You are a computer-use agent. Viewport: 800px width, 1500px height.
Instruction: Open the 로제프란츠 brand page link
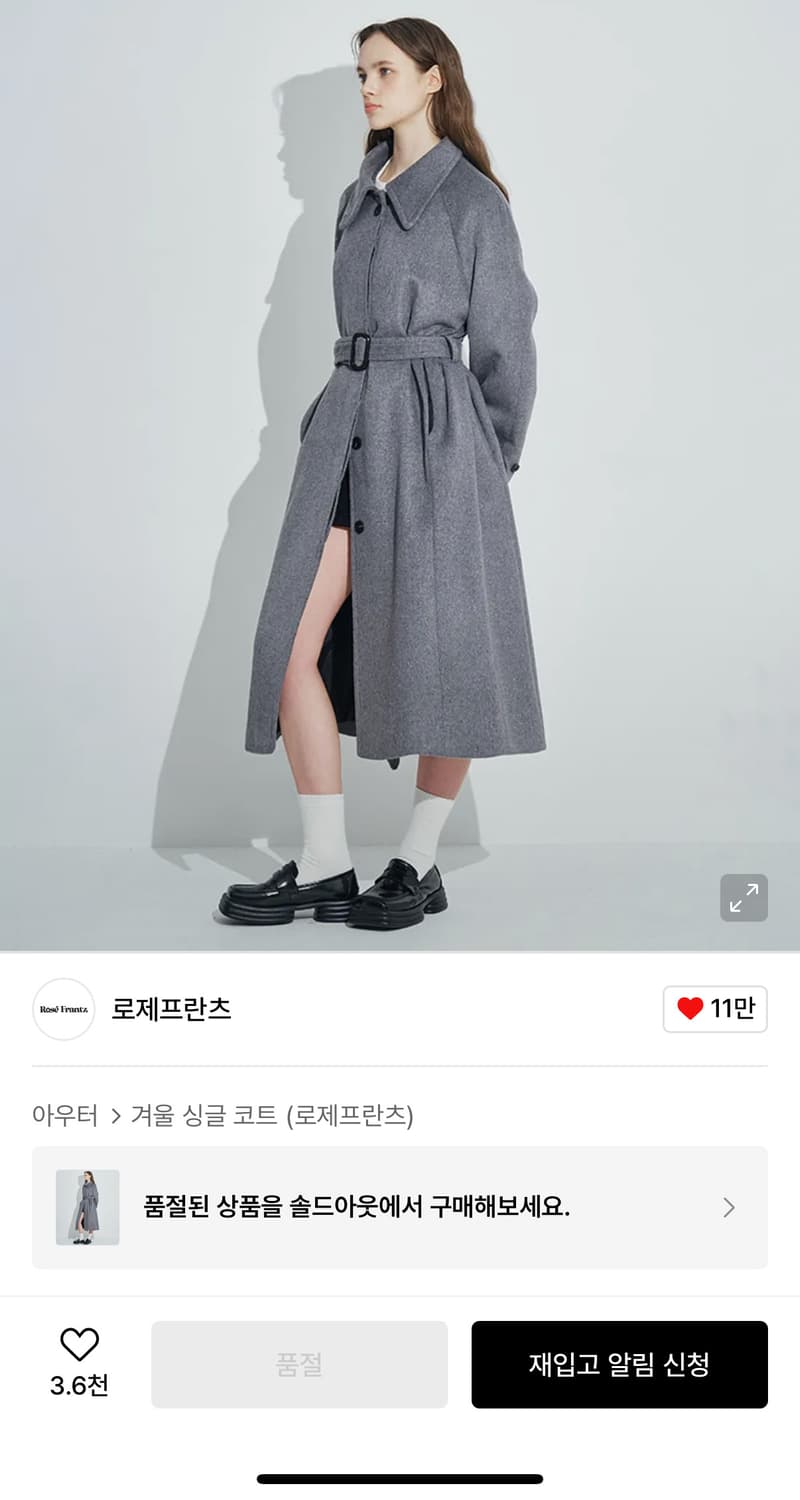pyautogui.click(x=171, y=1011)
